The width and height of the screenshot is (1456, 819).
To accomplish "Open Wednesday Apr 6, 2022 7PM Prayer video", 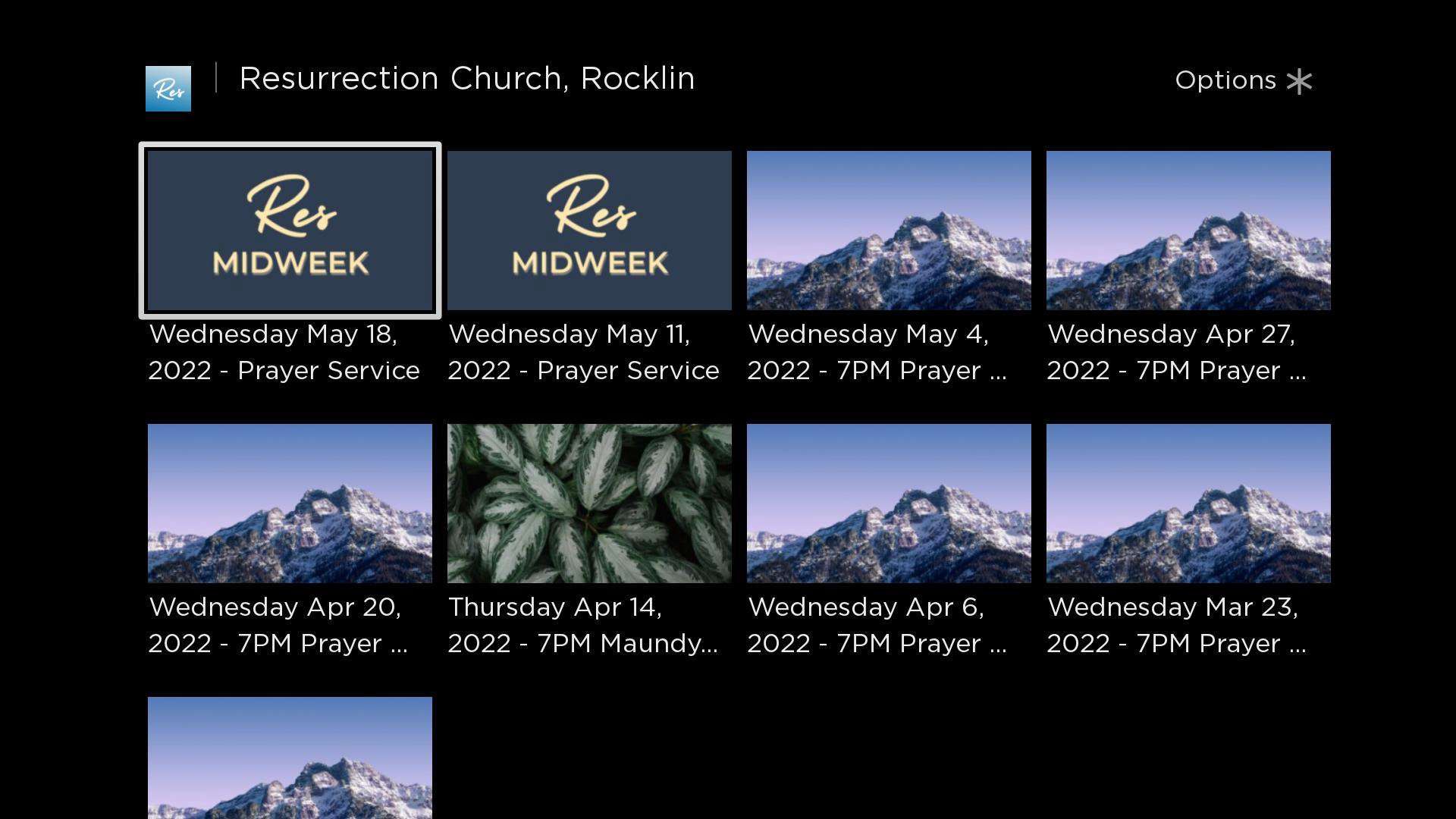I will click(889, 504).
